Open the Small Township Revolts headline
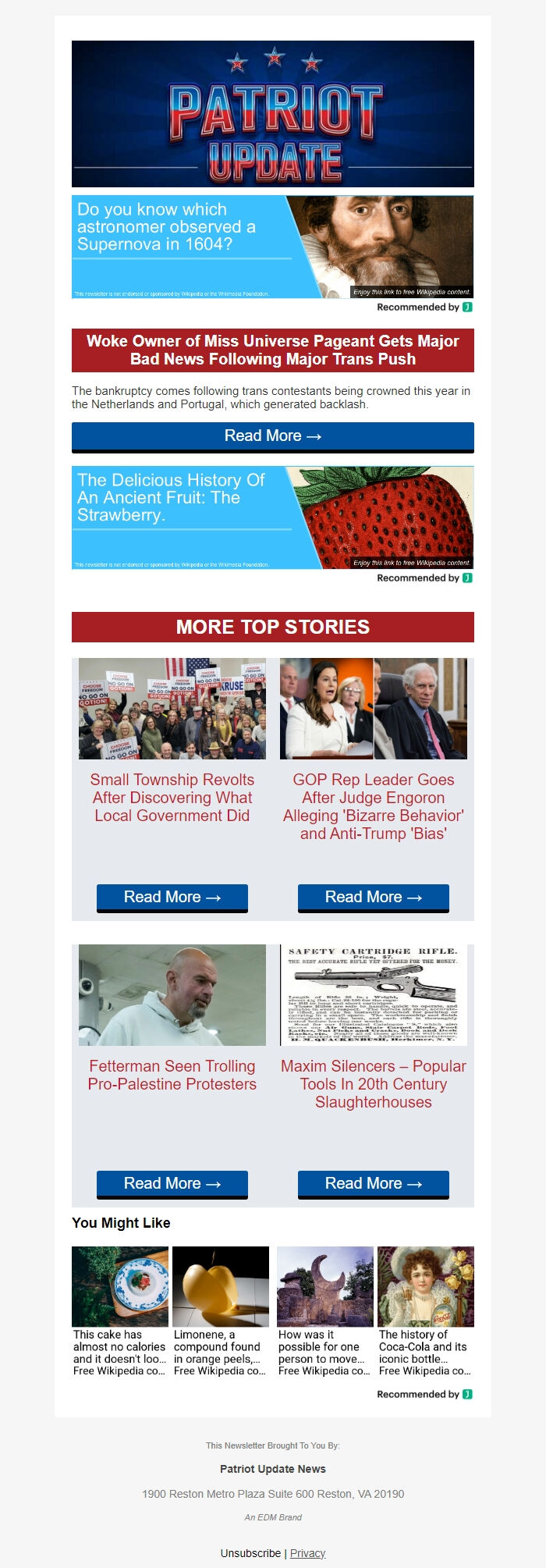The image size is (546, 1568). click(x=172, y=797)
